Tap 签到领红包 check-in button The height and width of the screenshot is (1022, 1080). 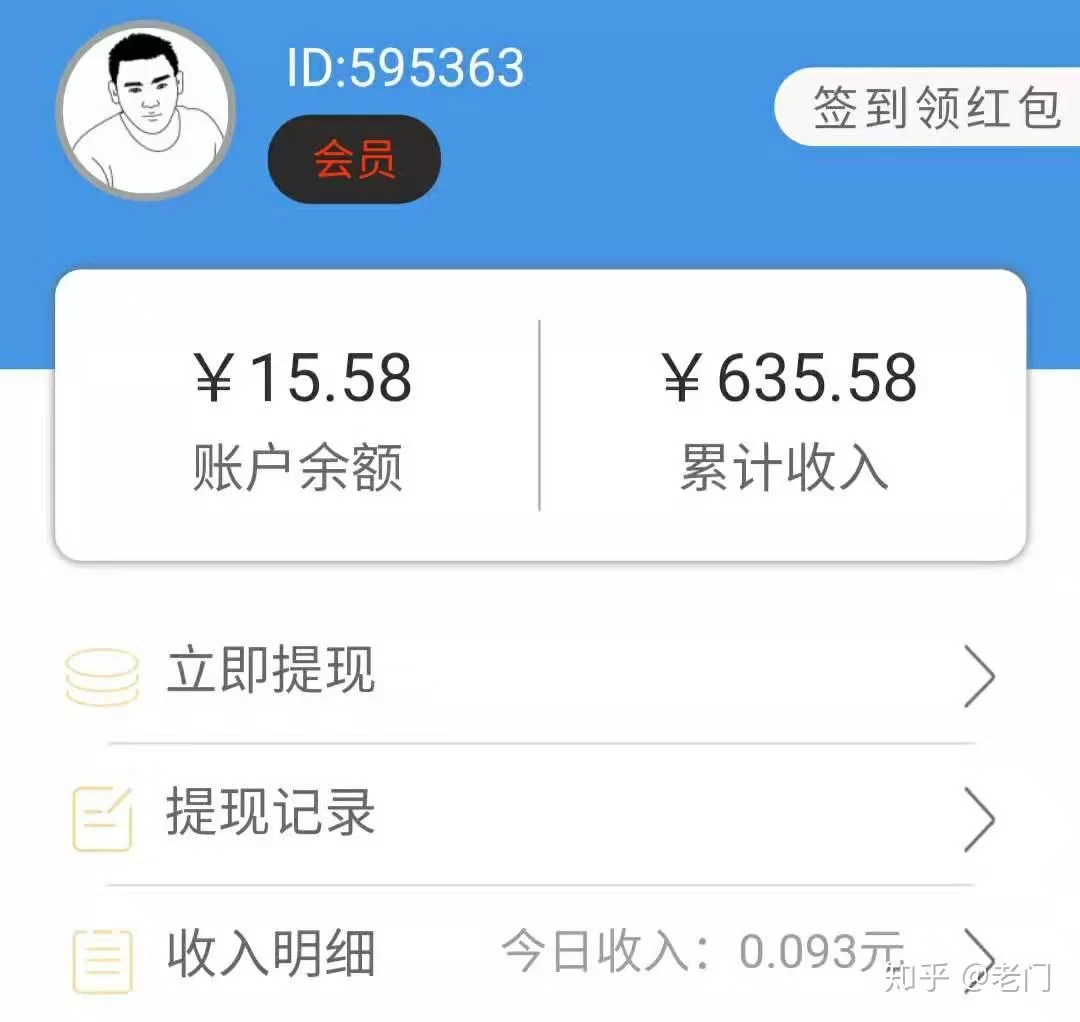[x=930, y=107]
